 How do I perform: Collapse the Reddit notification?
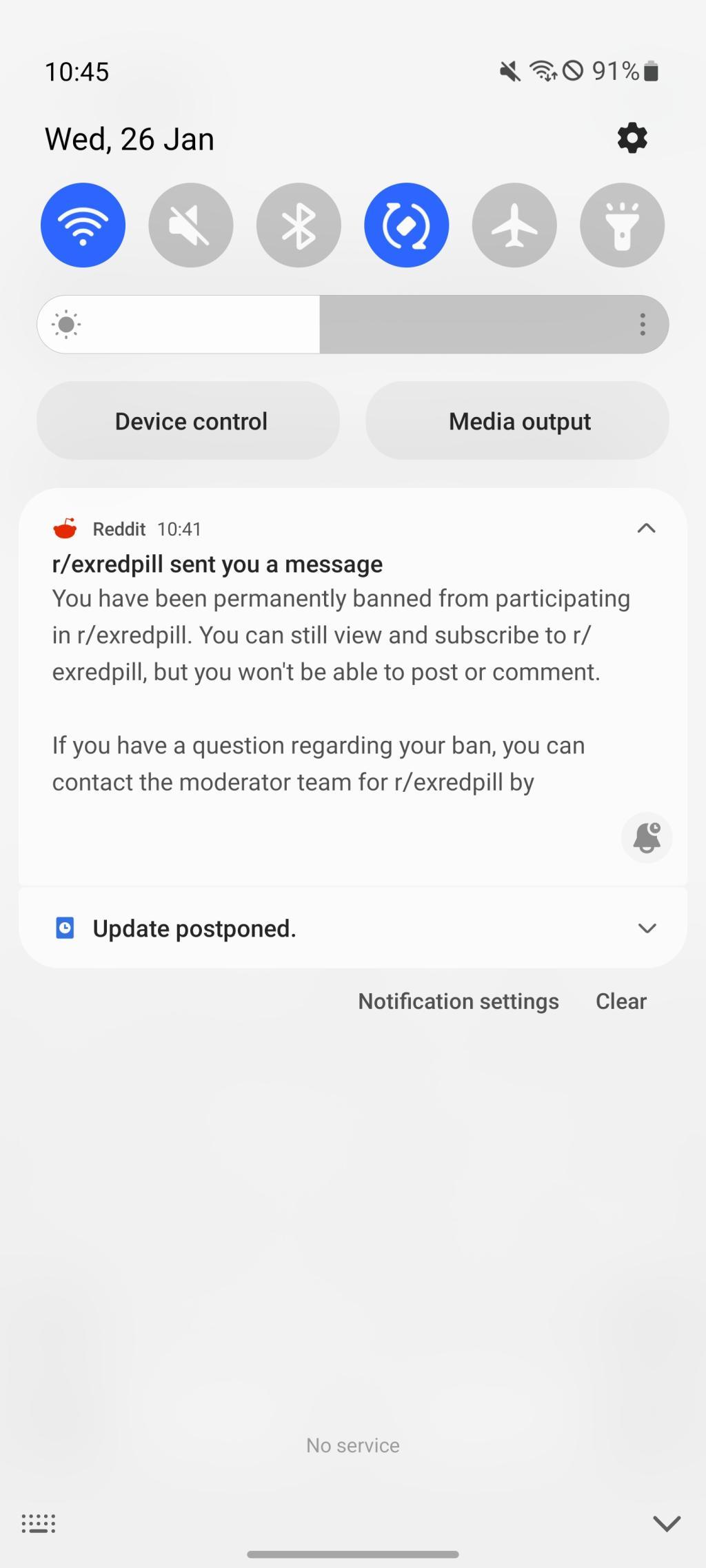646,529
